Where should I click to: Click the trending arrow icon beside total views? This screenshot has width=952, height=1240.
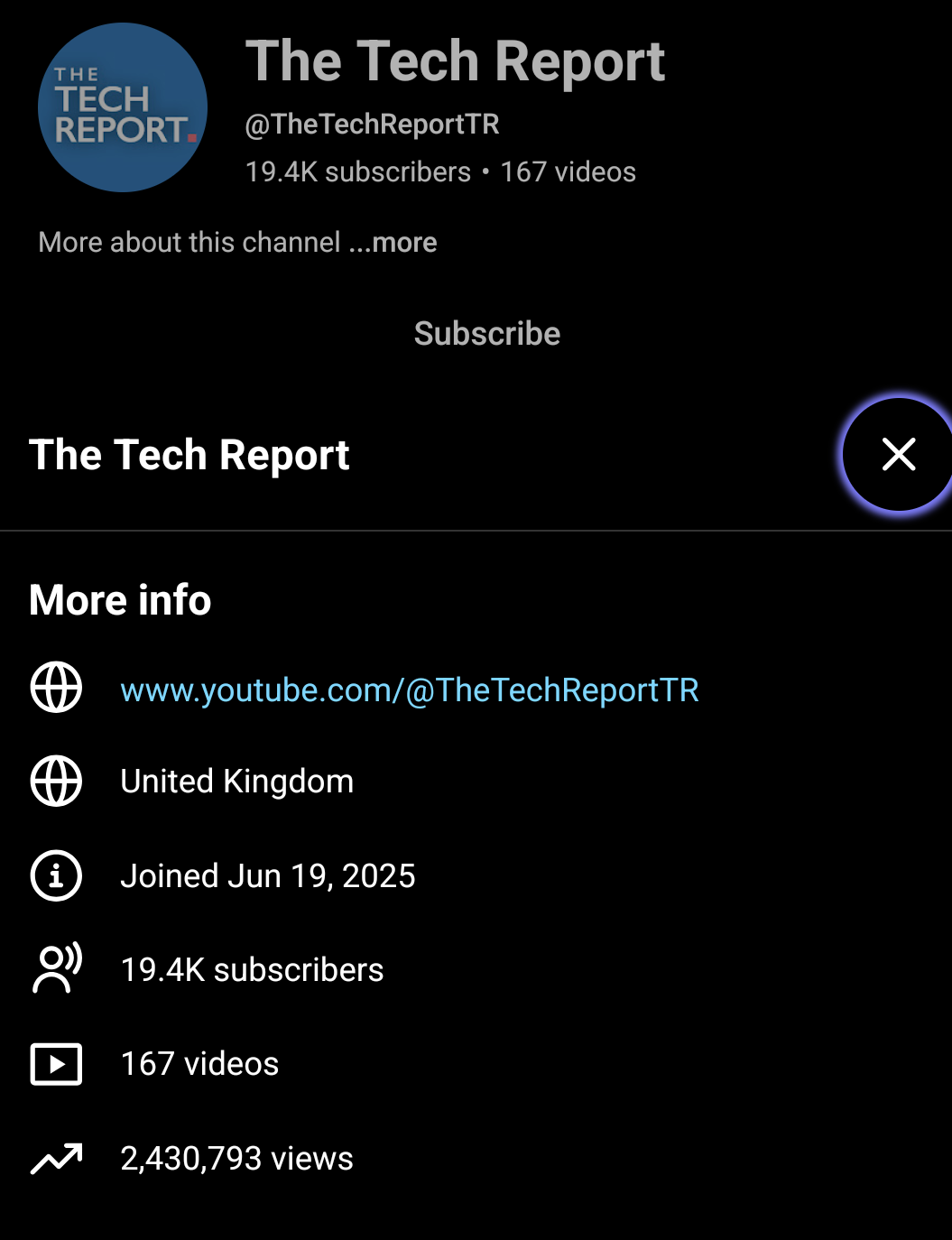pos(56,1158)
